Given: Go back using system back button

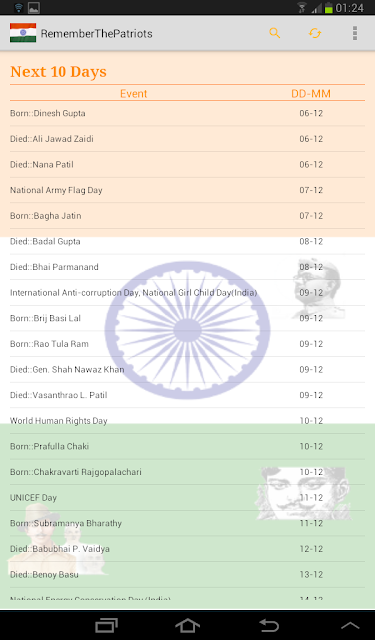Looking at the screenshot, I should [x=269, y=625].
